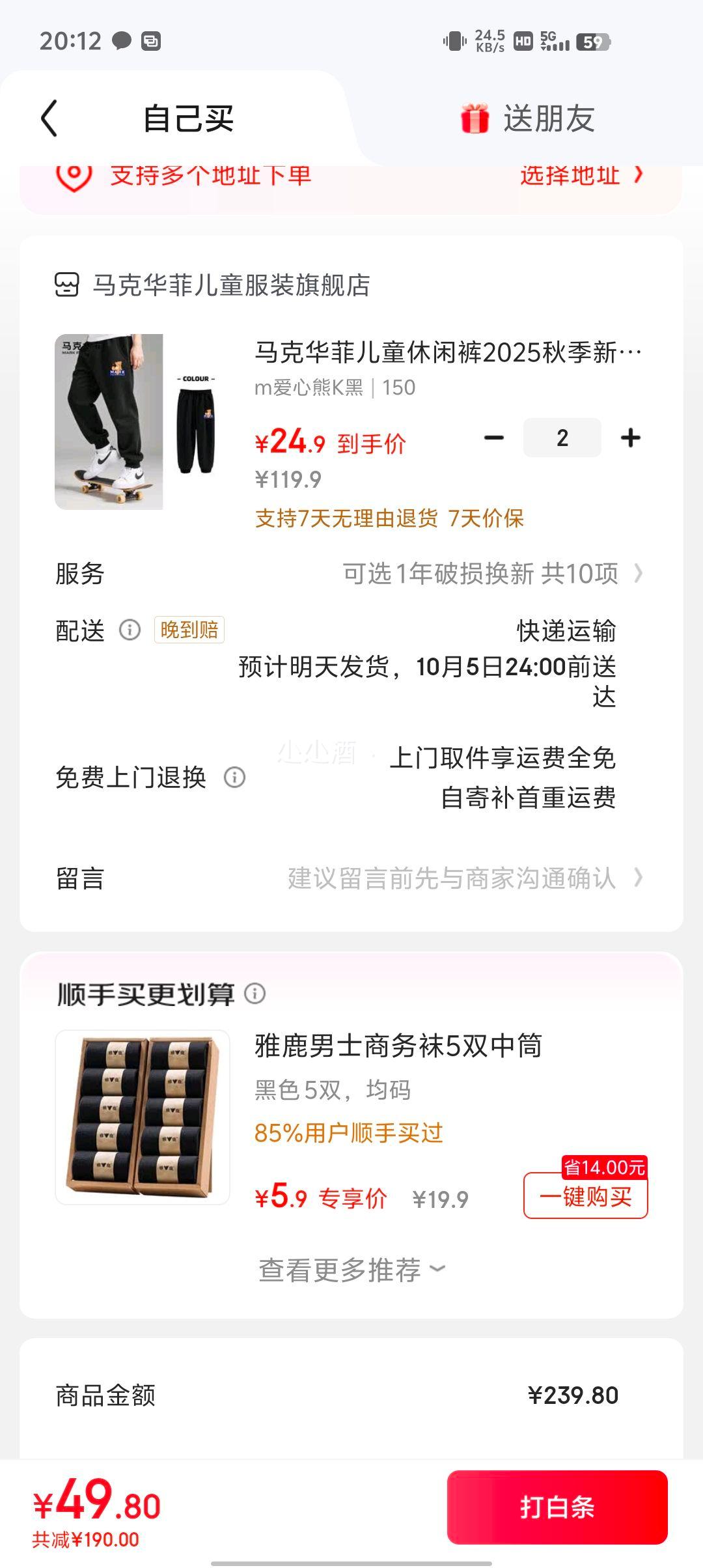Decrease the pants quantity with minus
The height and width of the screenshot is (1568, 703).
[494, 438]
